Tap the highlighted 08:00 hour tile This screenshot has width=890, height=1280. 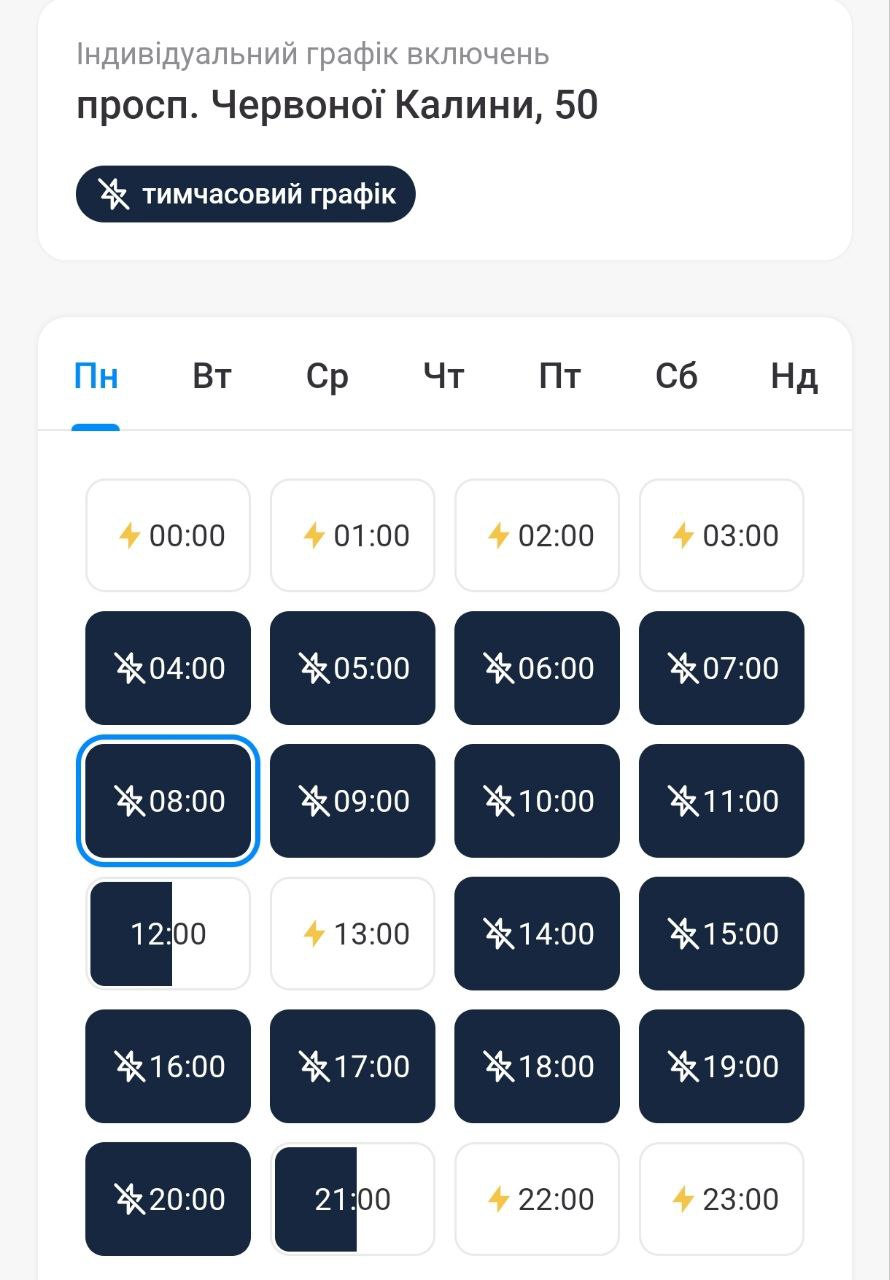pyautogui.click(x=168, y=801)
